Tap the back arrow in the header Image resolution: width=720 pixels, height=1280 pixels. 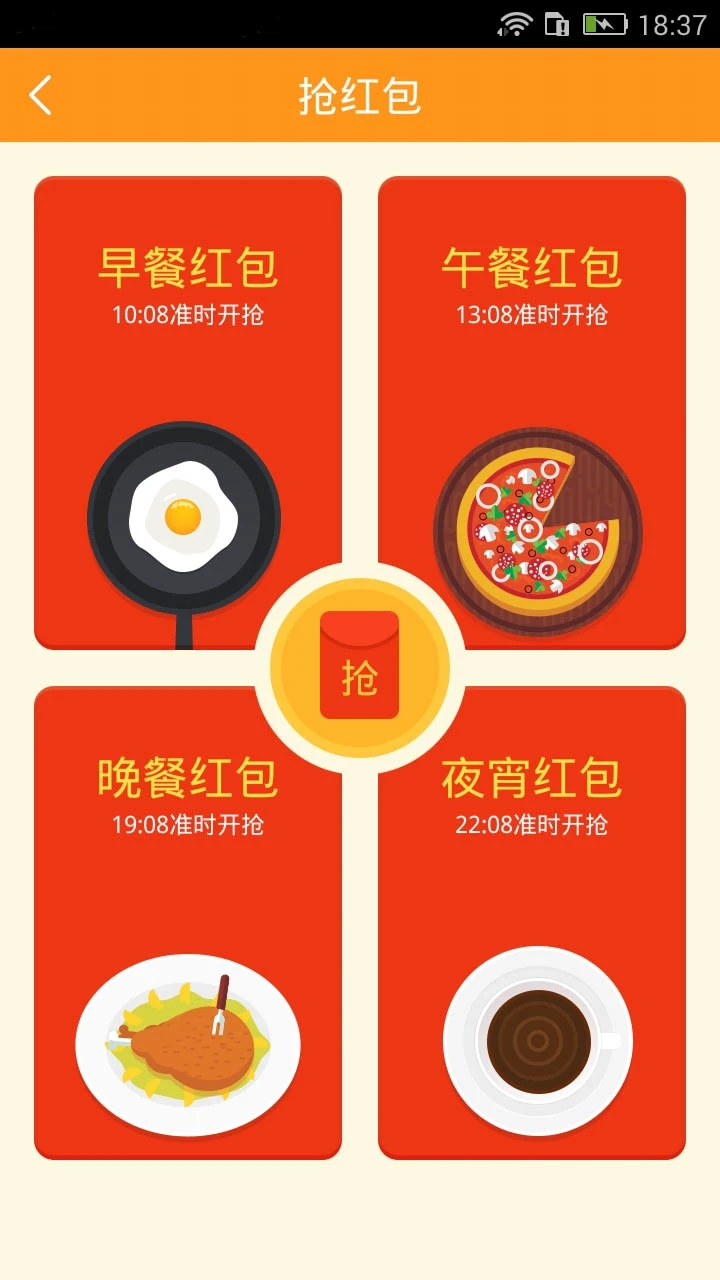tap(38, 95)
